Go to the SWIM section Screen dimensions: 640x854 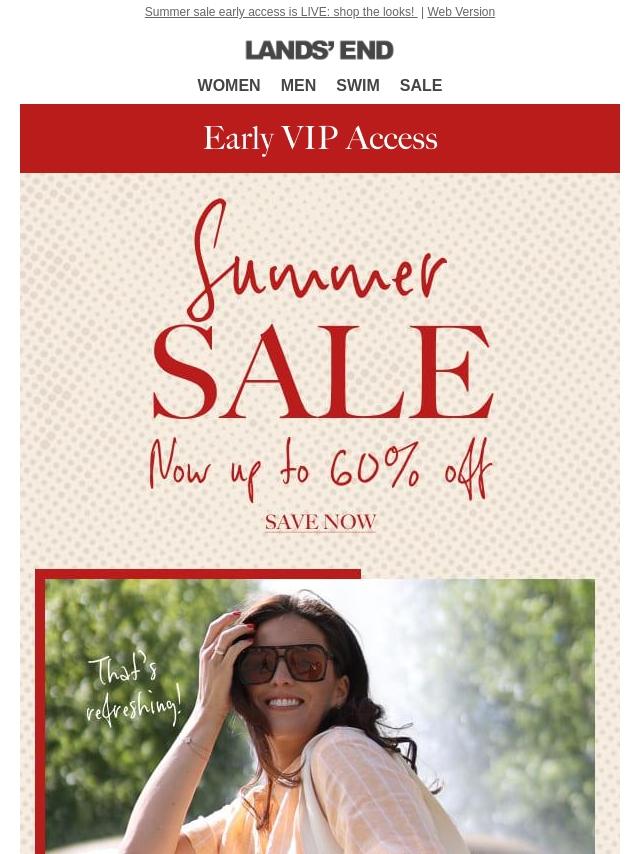click(357, 86)
